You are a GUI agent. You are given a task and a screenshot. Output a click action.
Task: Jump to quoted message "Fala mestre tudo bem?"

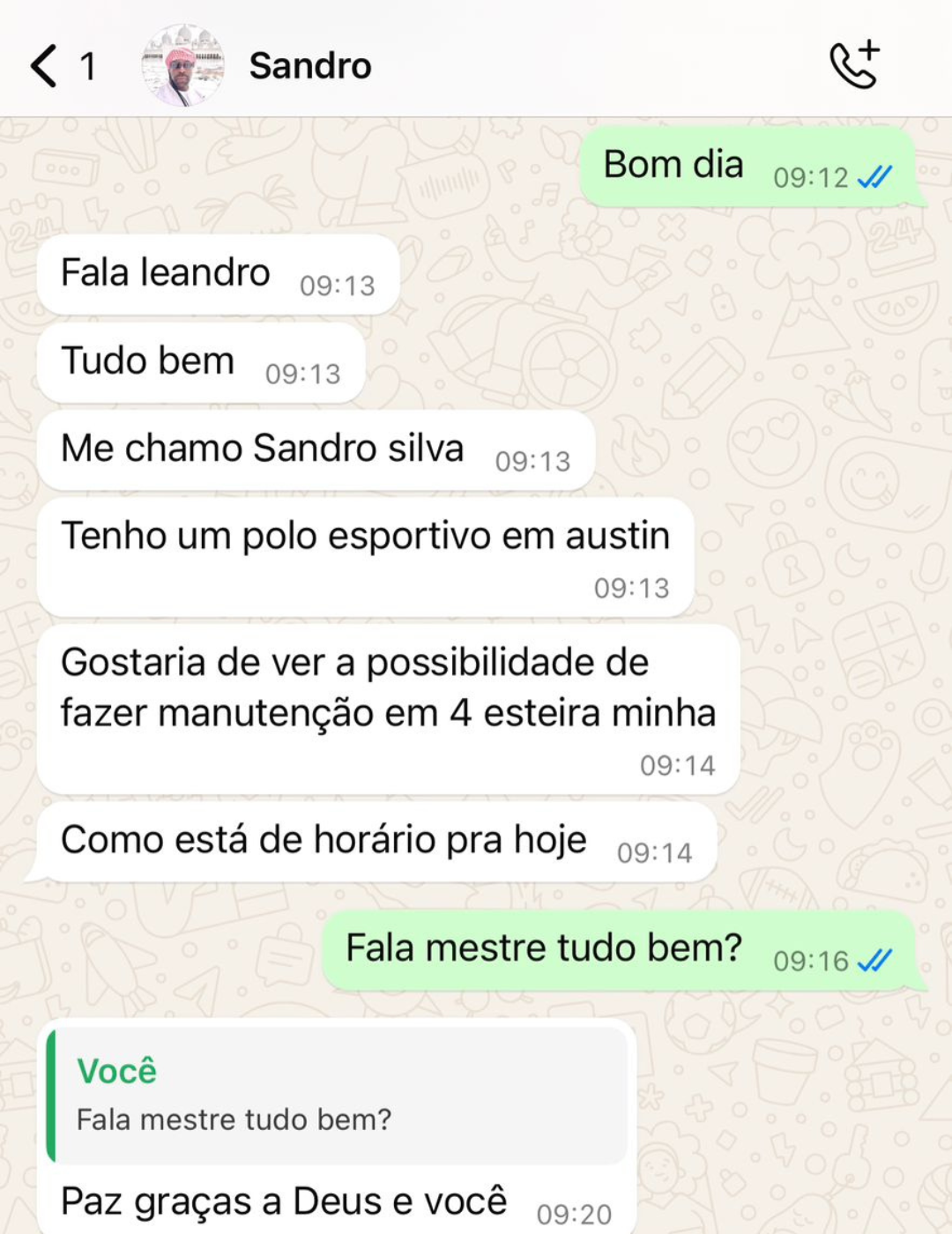pyautogui.click(x=338, y=1095)
